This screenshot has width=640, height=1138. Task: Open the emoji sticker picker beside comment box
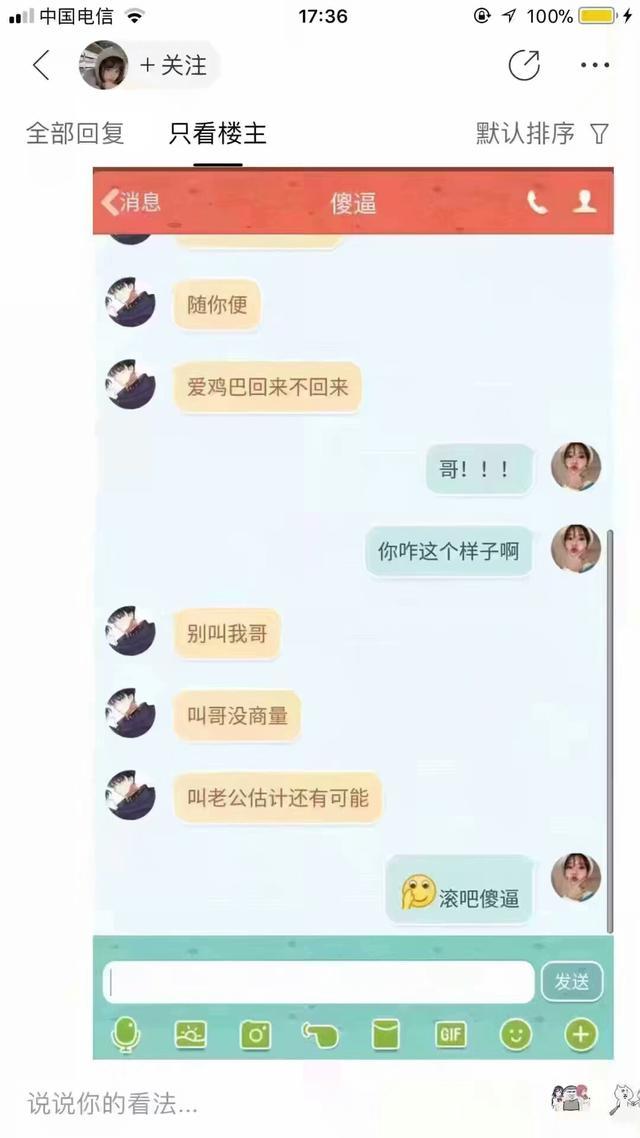tap(570, 1100)
